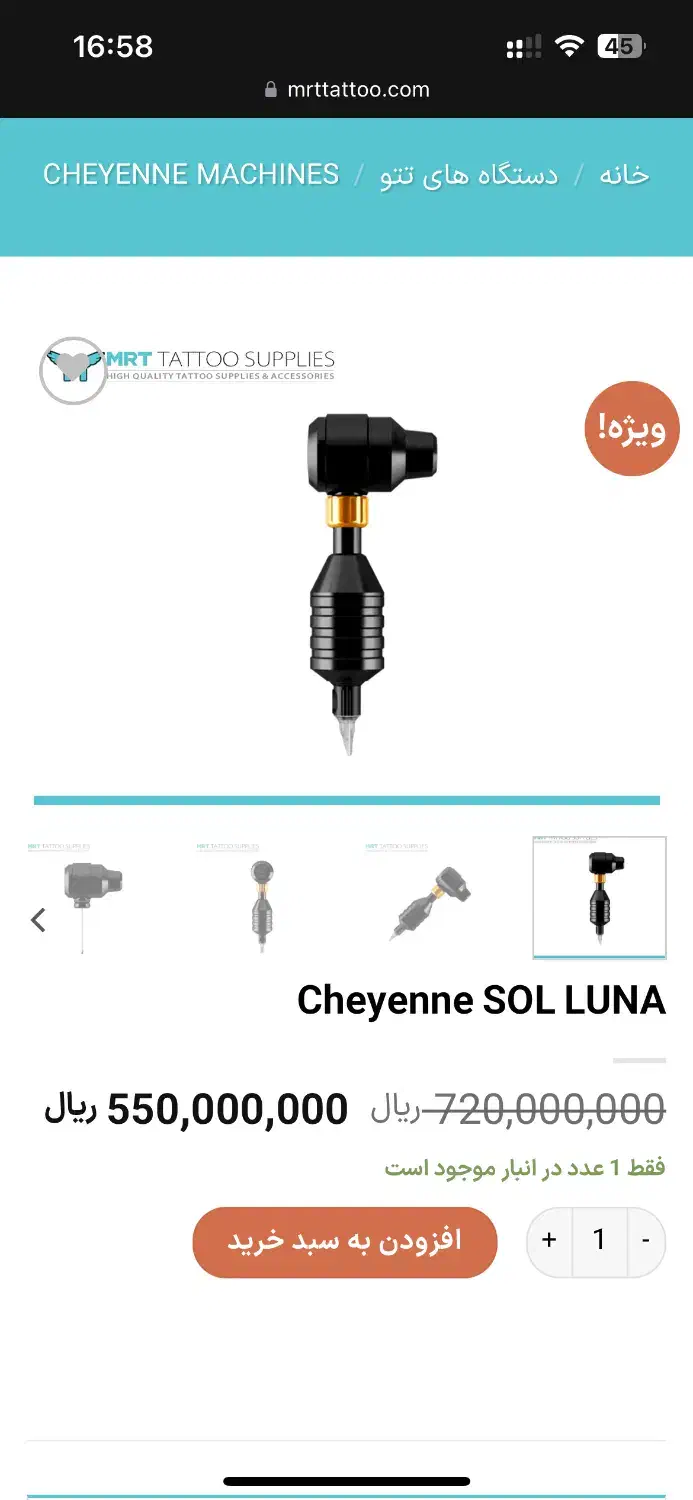The height and width of the screenshot is (1500, 693).
Task: Decrease quantity with minus button
Action: [646, 1241]
